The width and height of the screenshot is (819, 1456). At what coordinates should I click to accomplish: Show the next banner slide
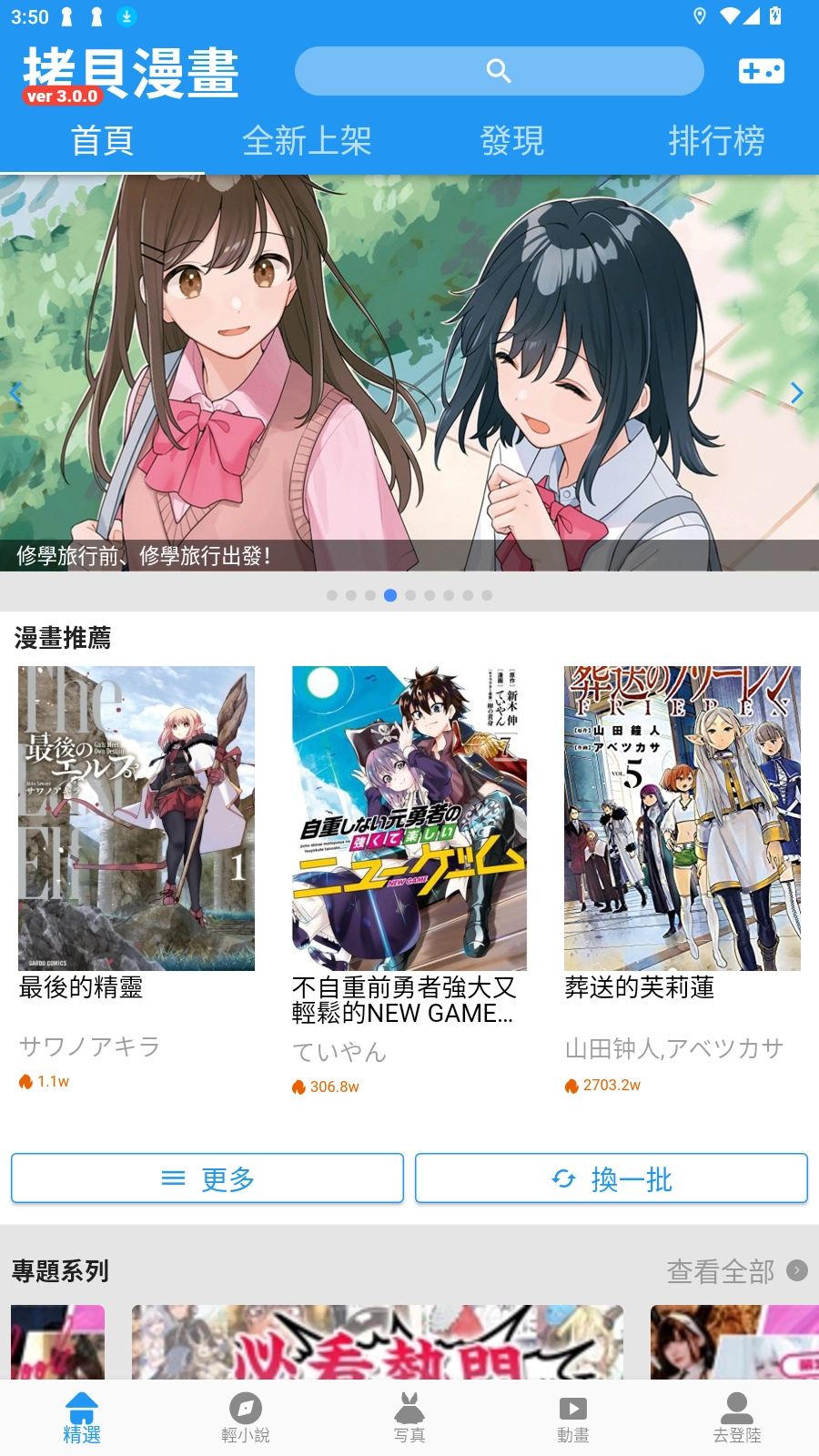[x=796, y=393]
